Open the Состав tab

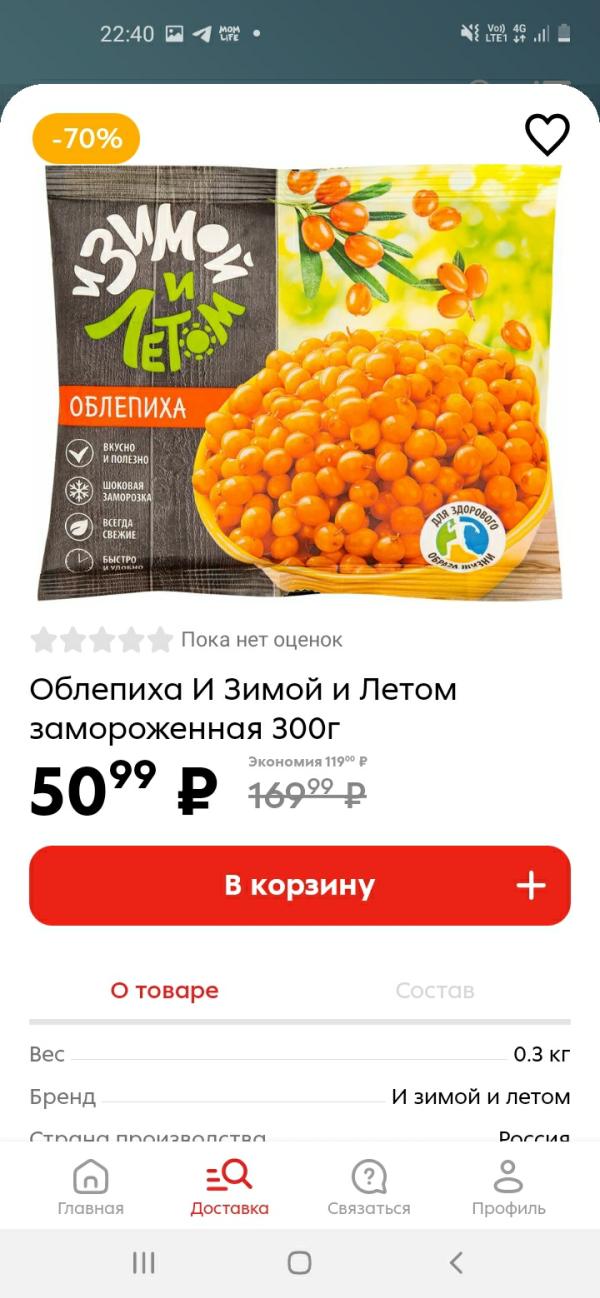(x=434, y=991)
